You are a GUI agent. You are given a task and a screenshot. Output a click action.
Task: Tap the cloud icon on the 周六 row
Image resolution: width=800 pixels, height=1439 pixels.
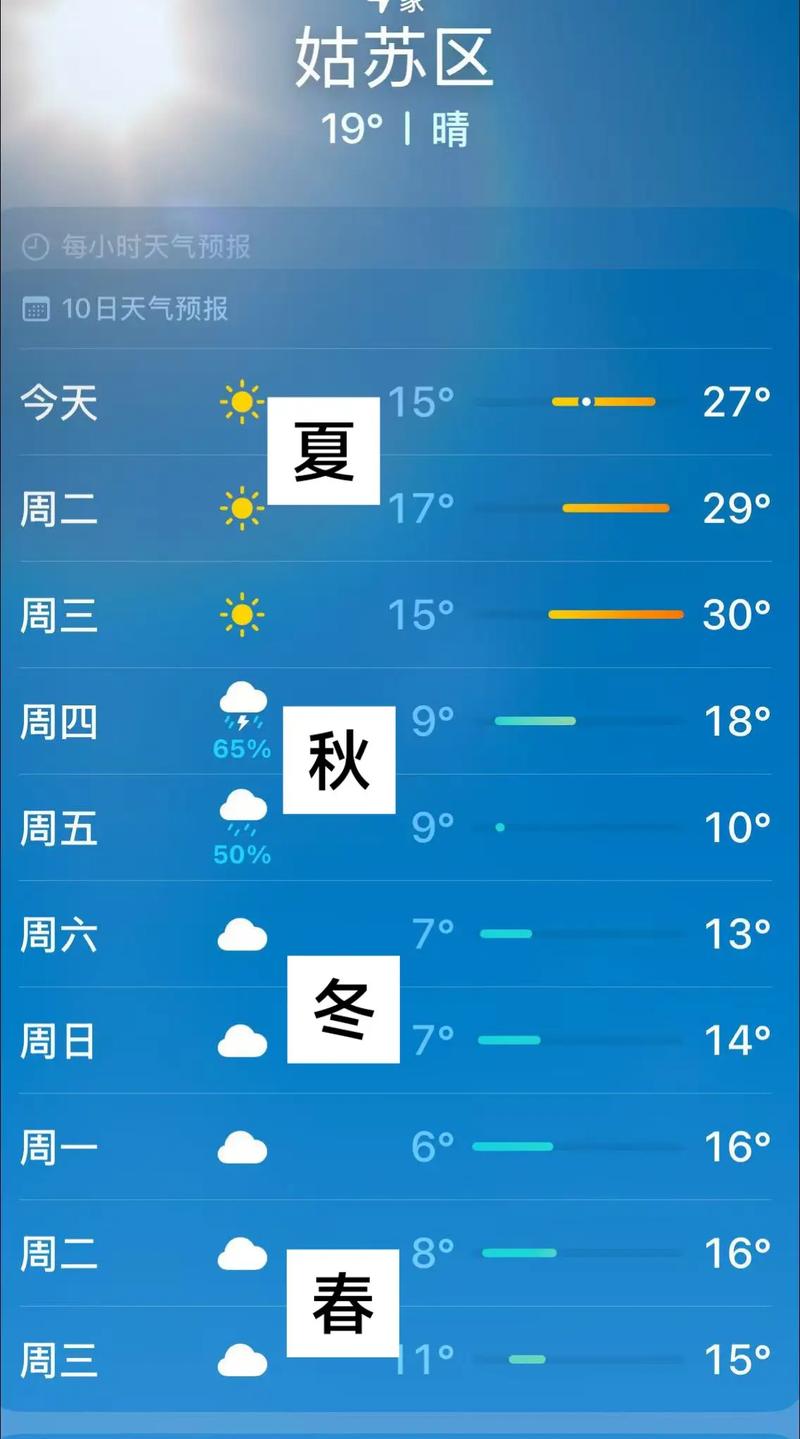(x=241, y=935)
